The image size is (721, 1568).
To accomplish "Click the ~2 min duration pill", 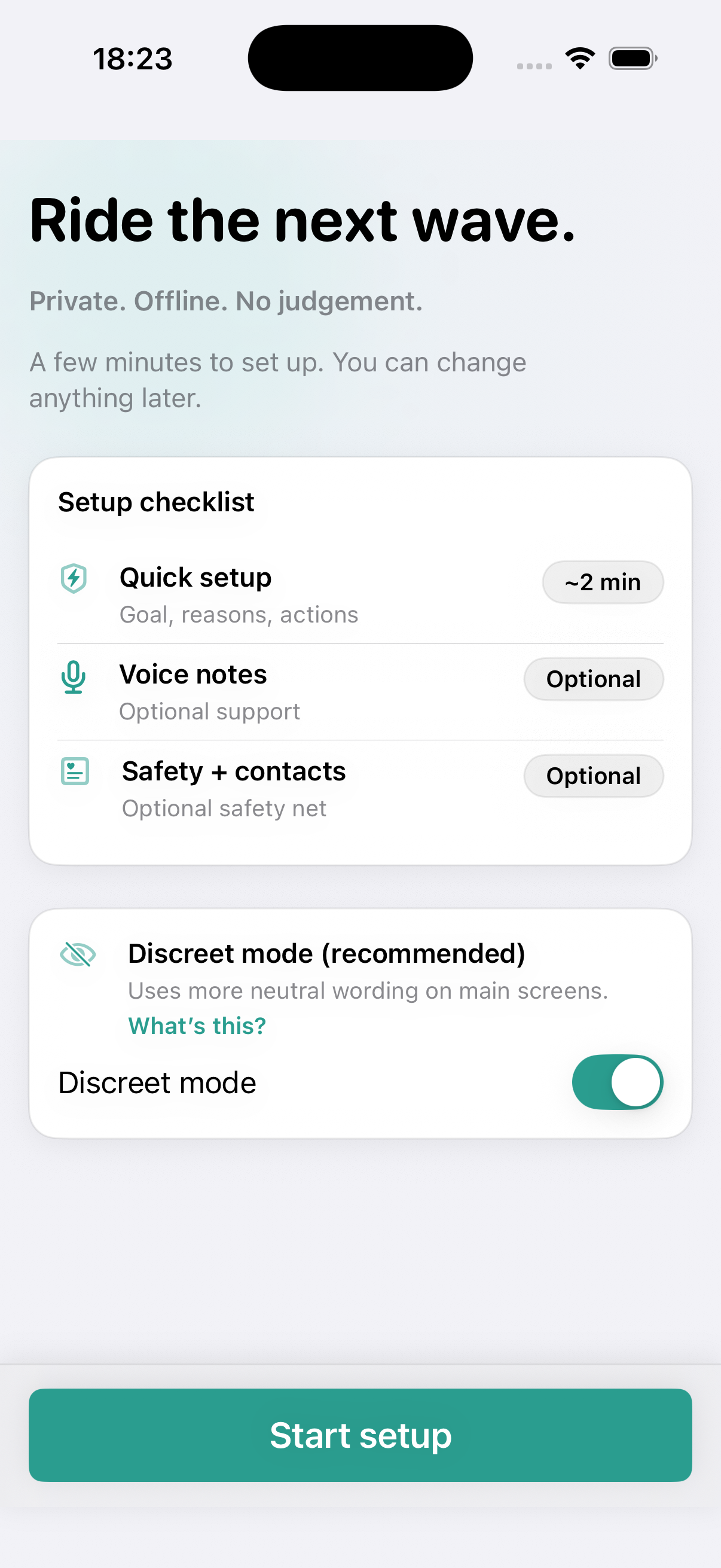I will point(603,582).
